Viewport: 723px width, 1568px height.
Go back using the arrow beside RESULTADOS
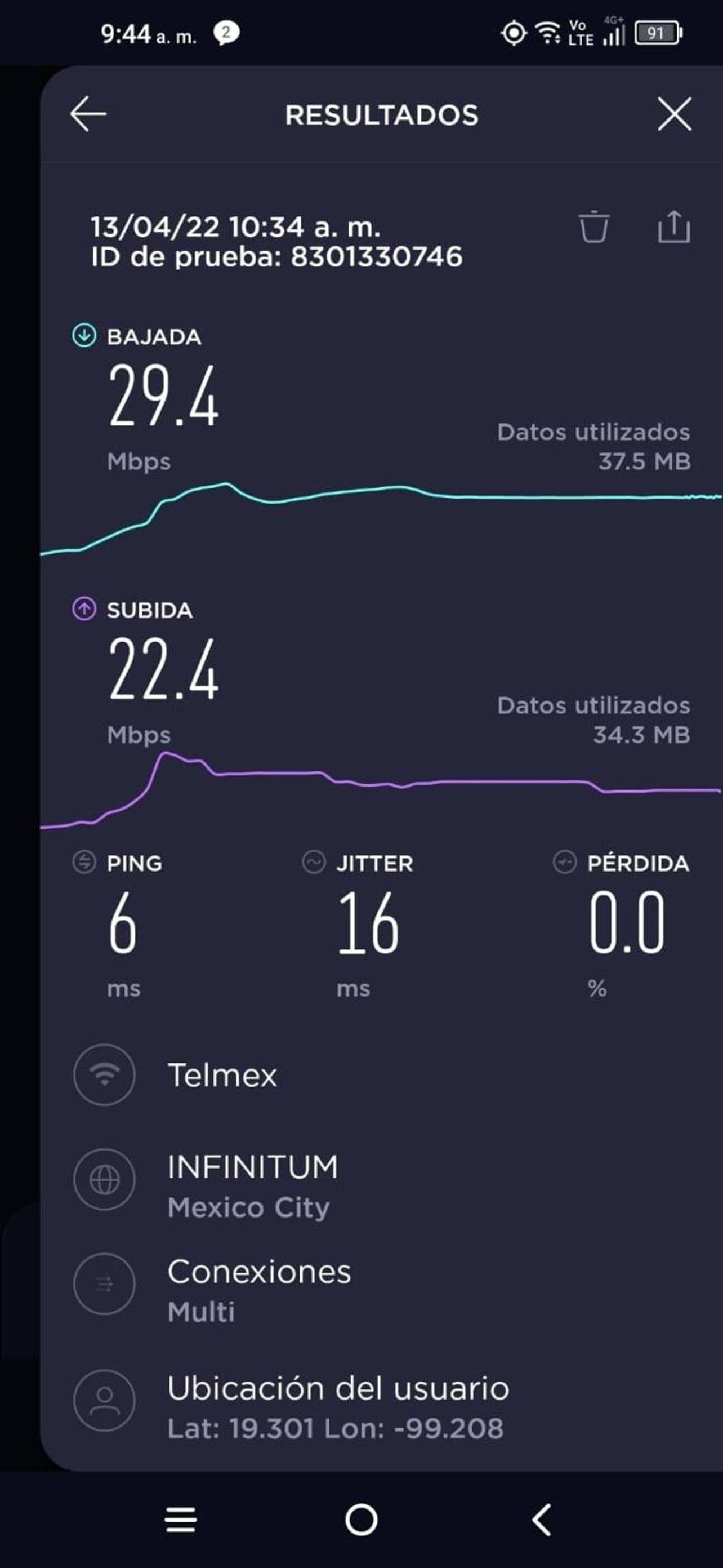pos(88,114)
